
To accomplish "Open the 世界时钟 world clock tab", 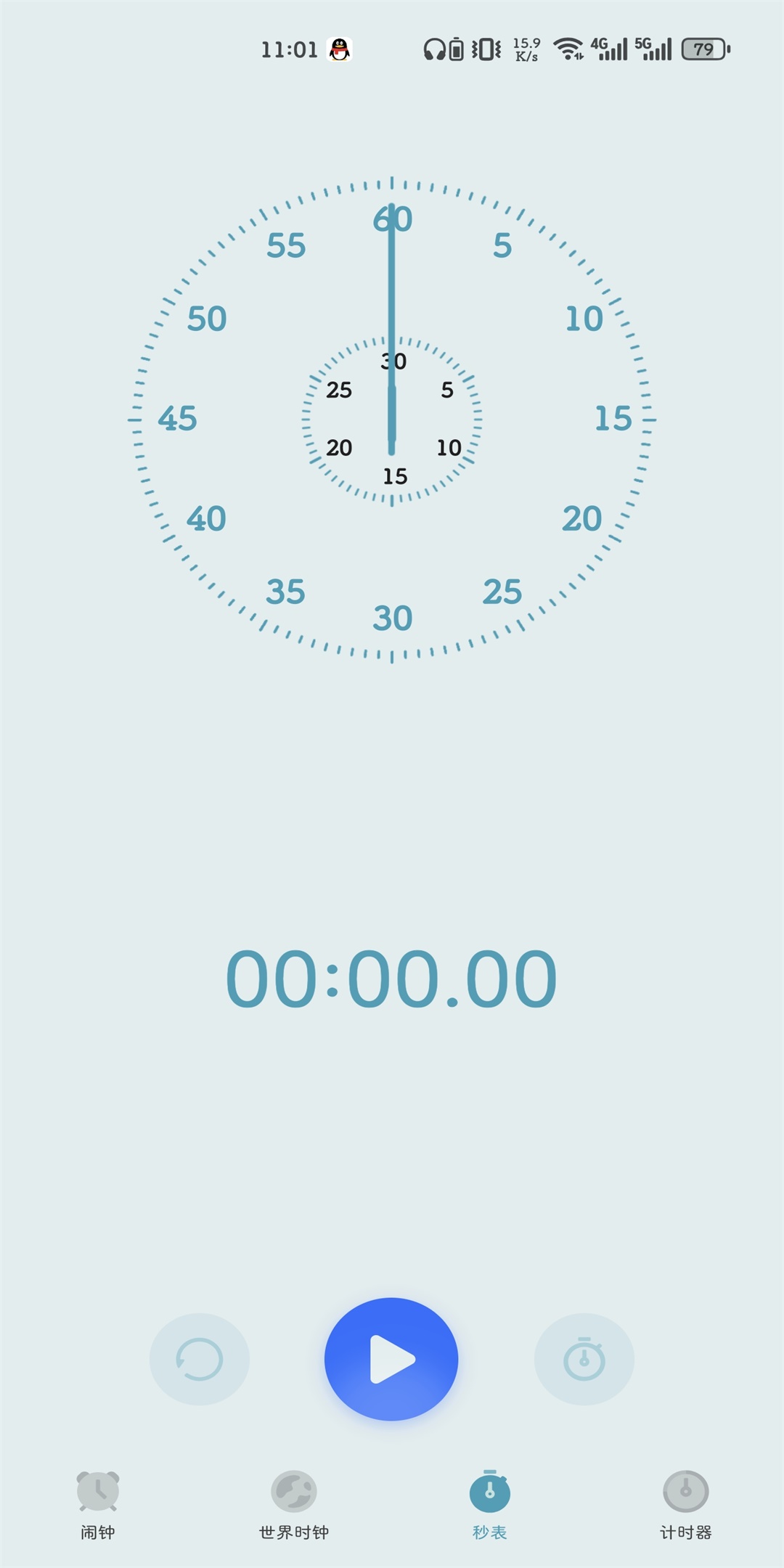I will [x=294, y=1504].
